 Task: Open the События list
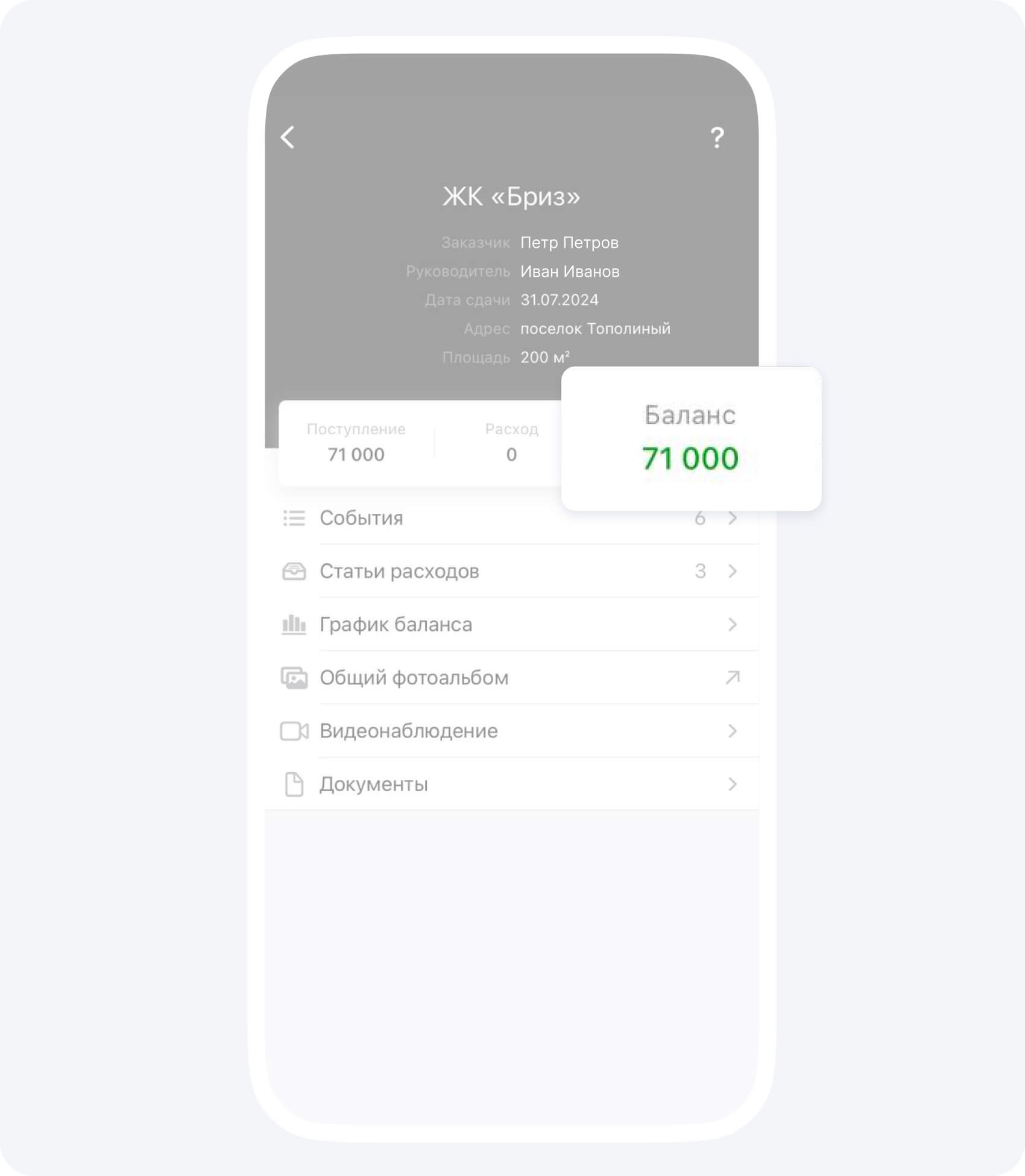click(x=362, y=518)
